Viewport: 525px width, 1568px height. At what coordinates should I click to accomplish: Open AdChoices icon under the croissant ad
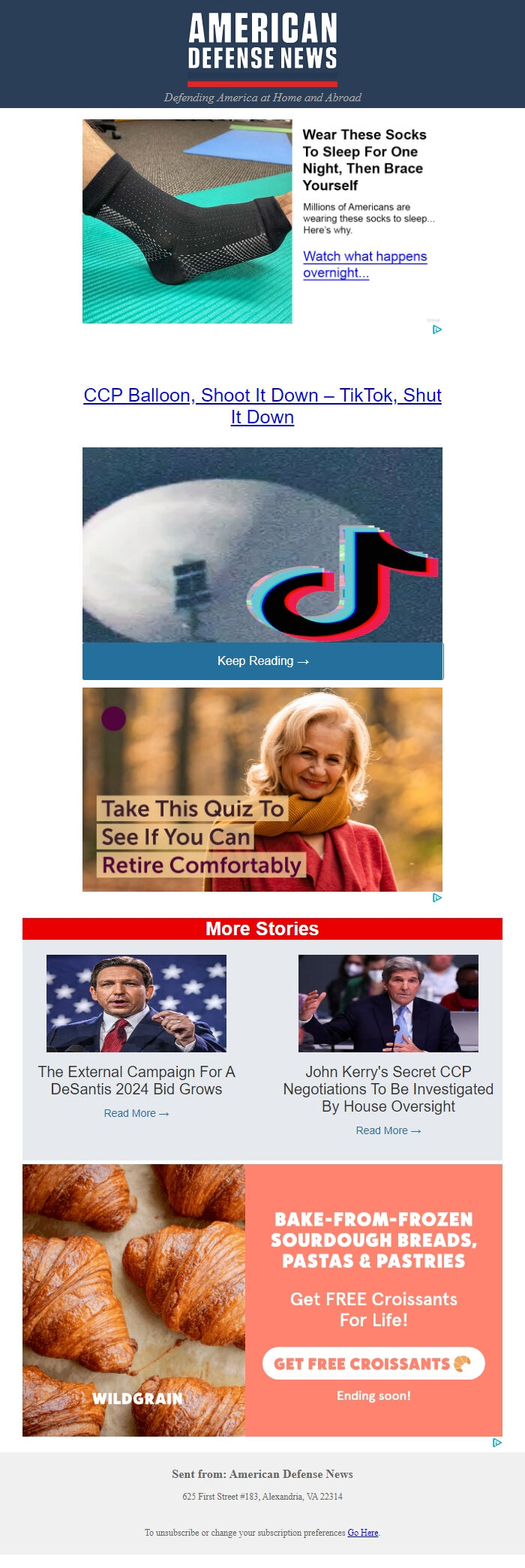point(496,1443)
